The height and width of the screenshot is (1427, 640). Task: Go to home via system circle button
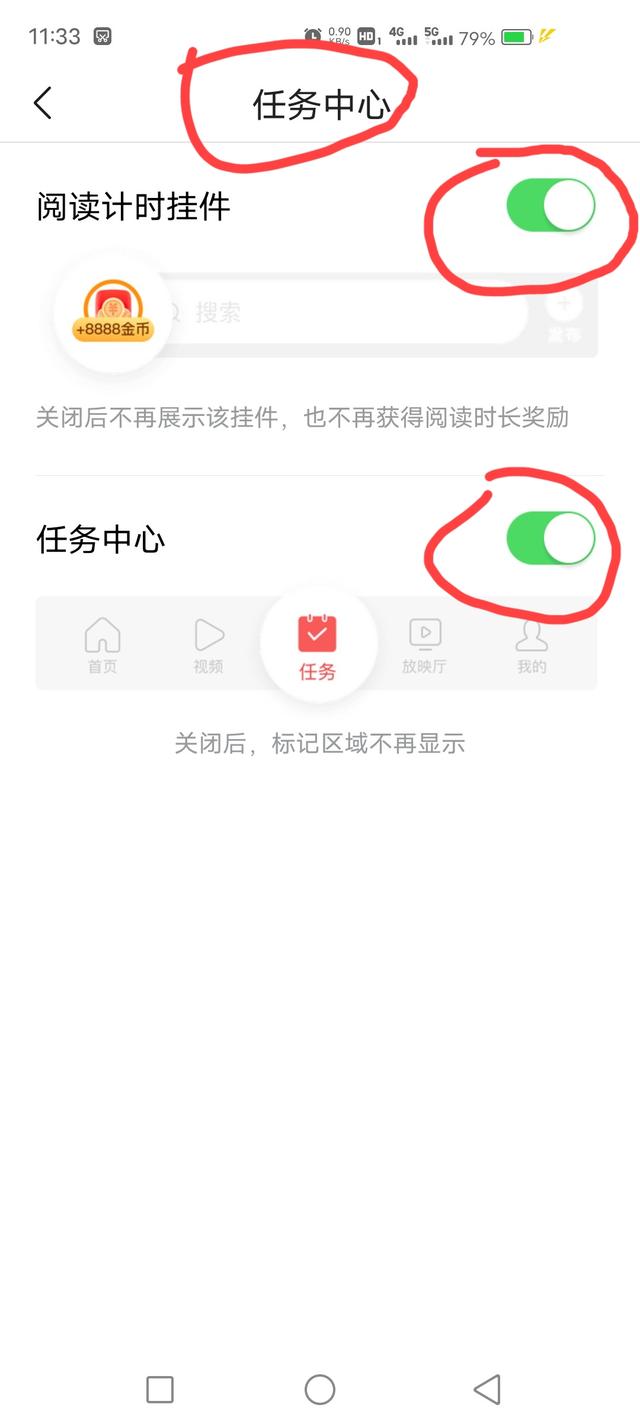320,1389
